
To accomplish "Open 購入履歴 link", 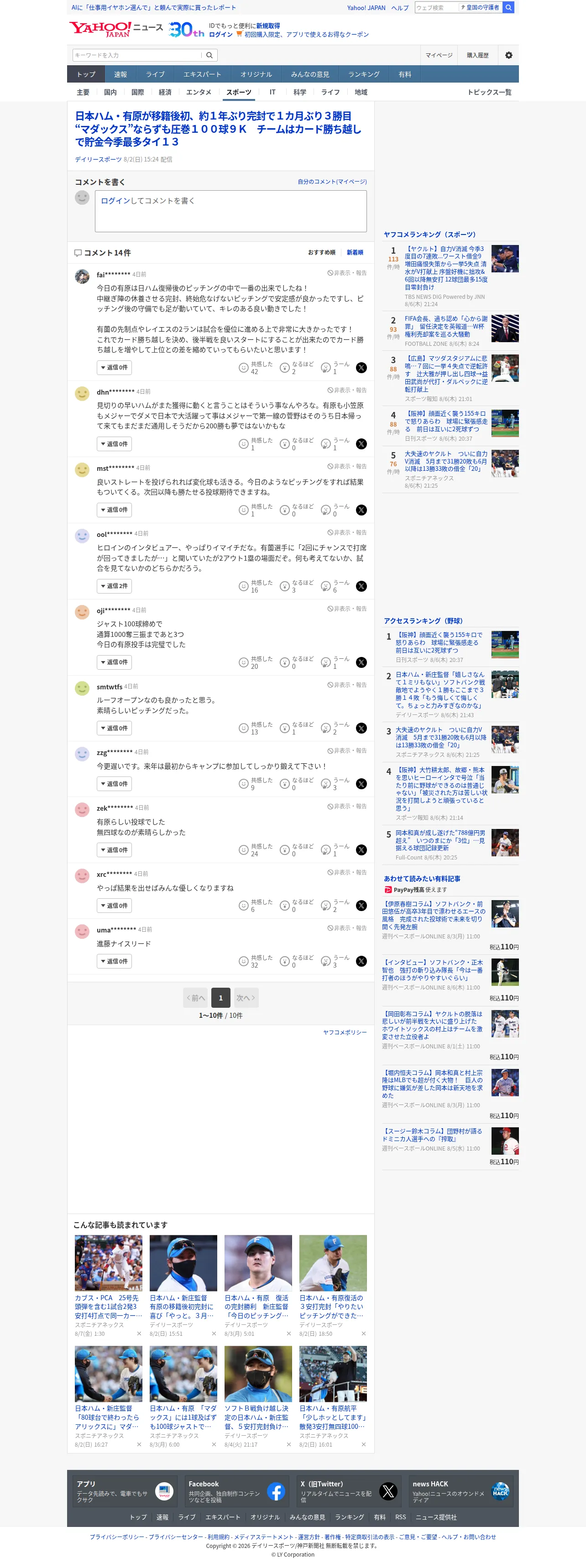I will (x=477, y=55).
